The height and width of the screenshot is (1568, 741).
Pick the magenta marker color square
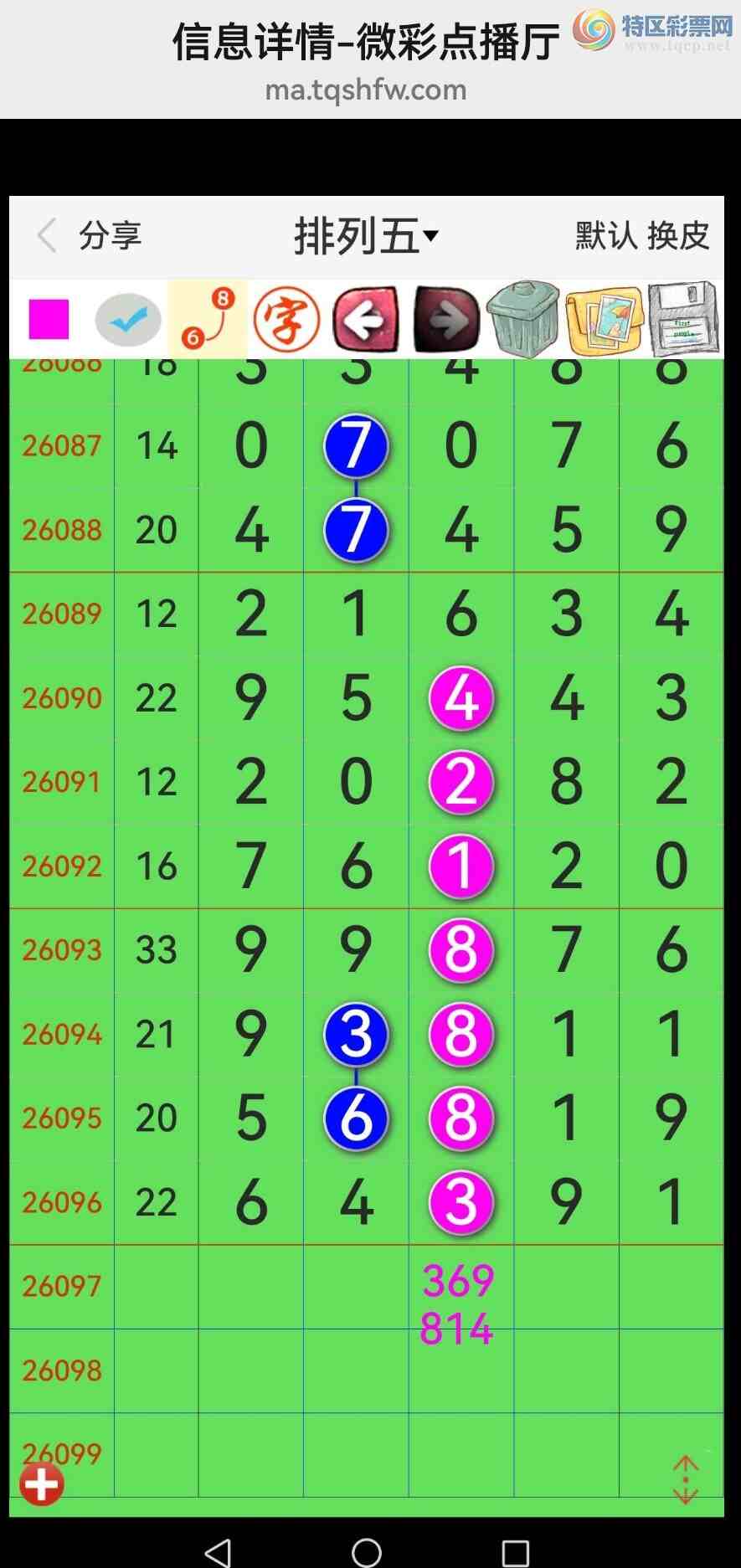49,319
